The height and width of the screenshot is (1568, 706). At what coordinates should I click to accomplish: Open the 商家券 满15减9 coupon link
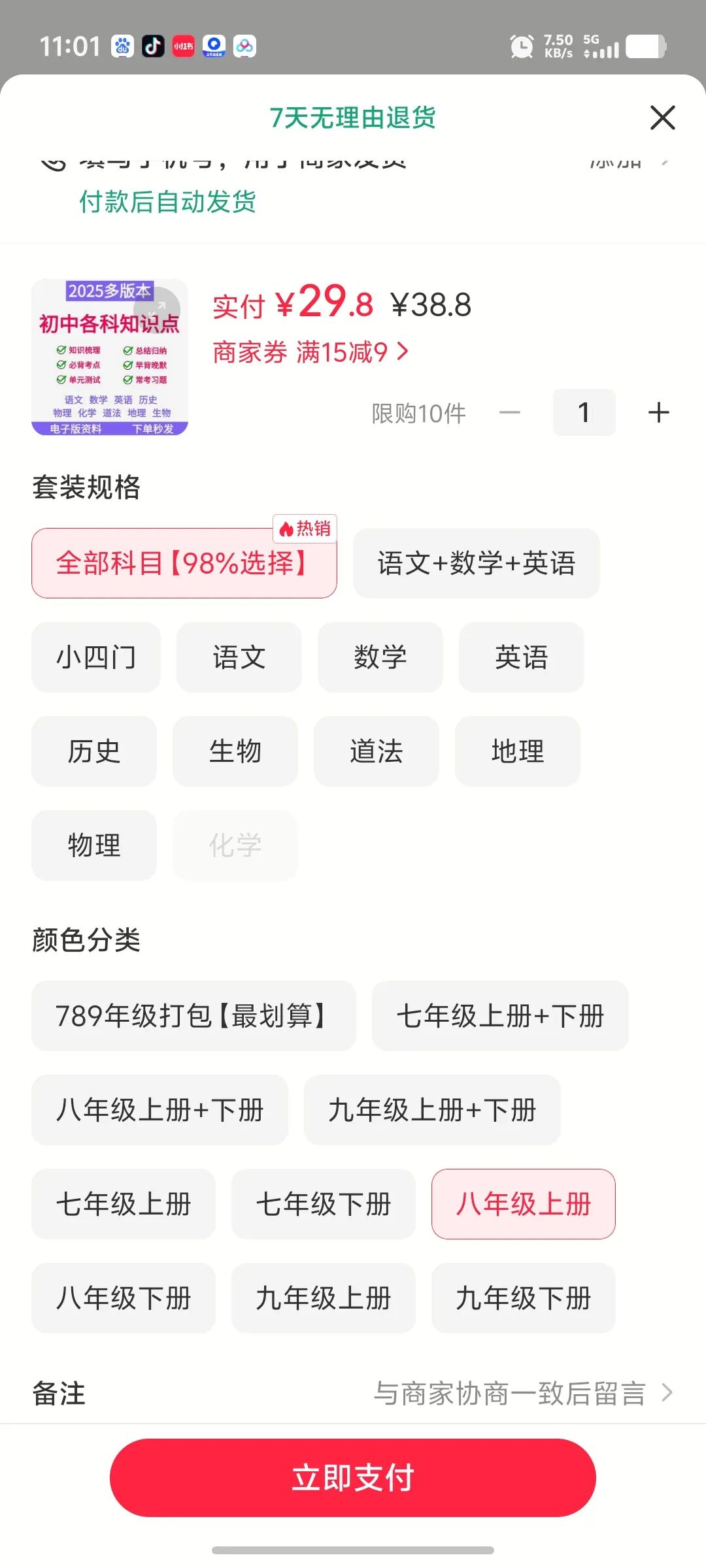click(310, 353)
